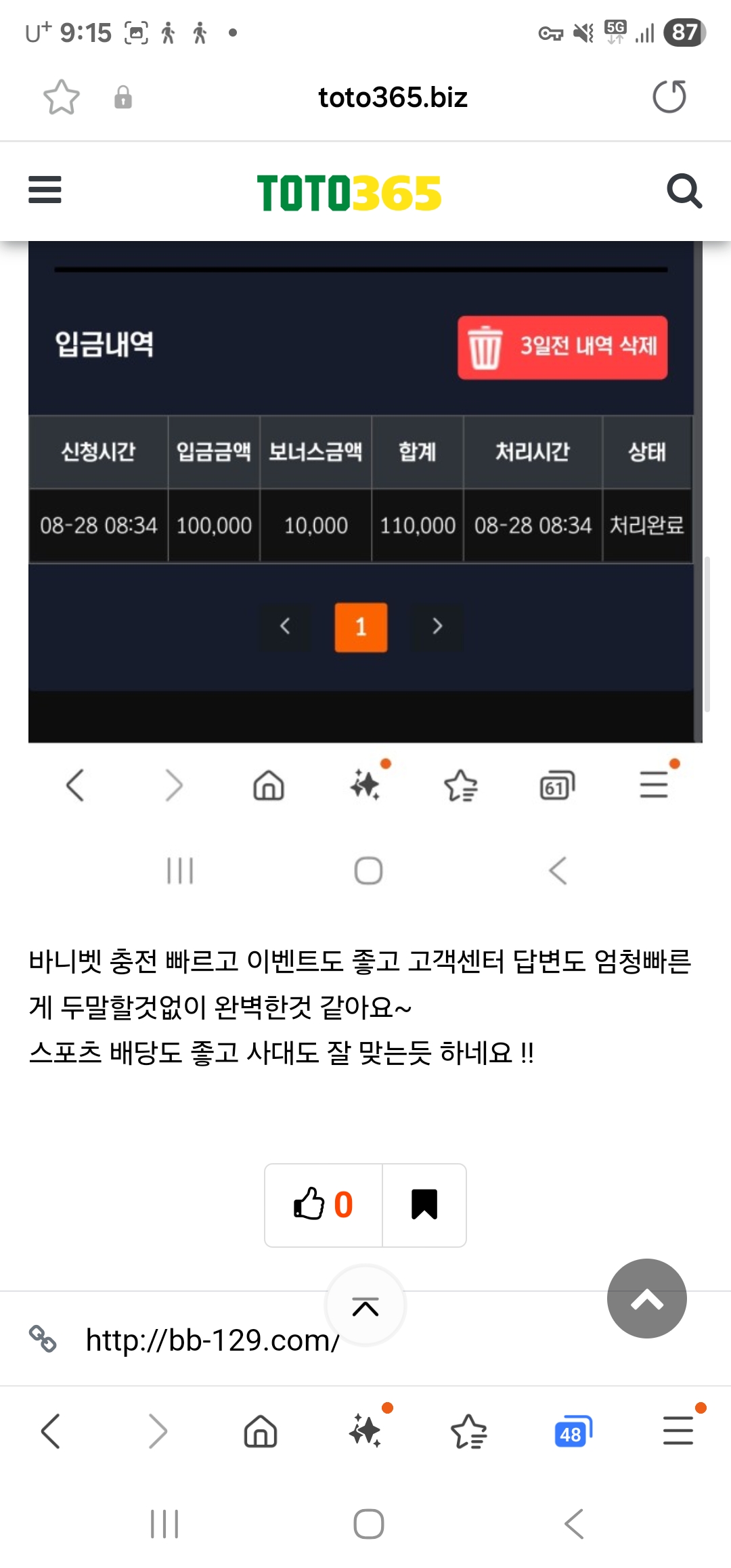Go to the system home screen
The height and width of the screenshot is (1568, 731).
pyautogui.click(x=368, y=1524)
